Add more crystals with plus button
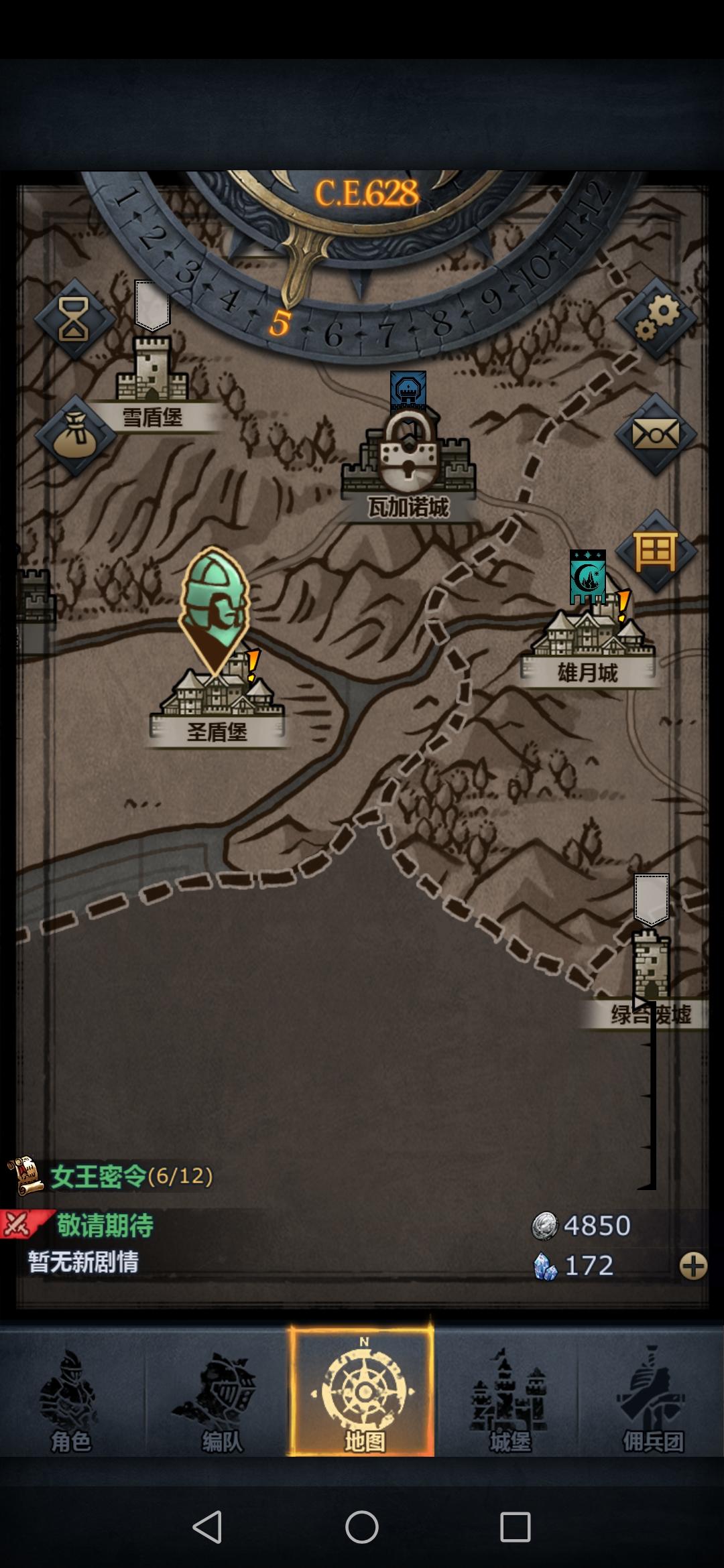This screenshot has height=1568, width=724. [x=693, y=1266]
